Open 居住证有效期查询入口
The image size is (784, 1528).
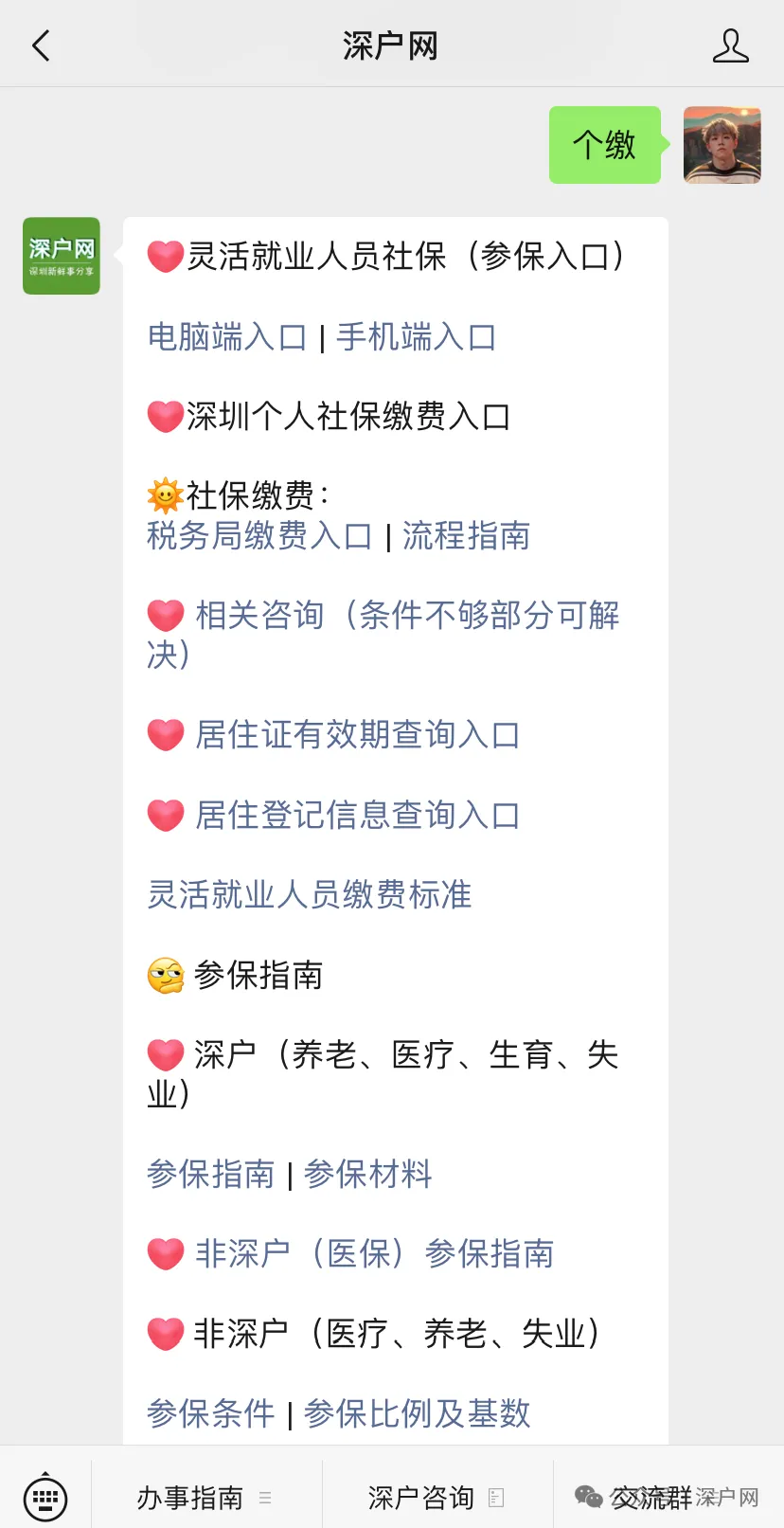coord(357,734)
